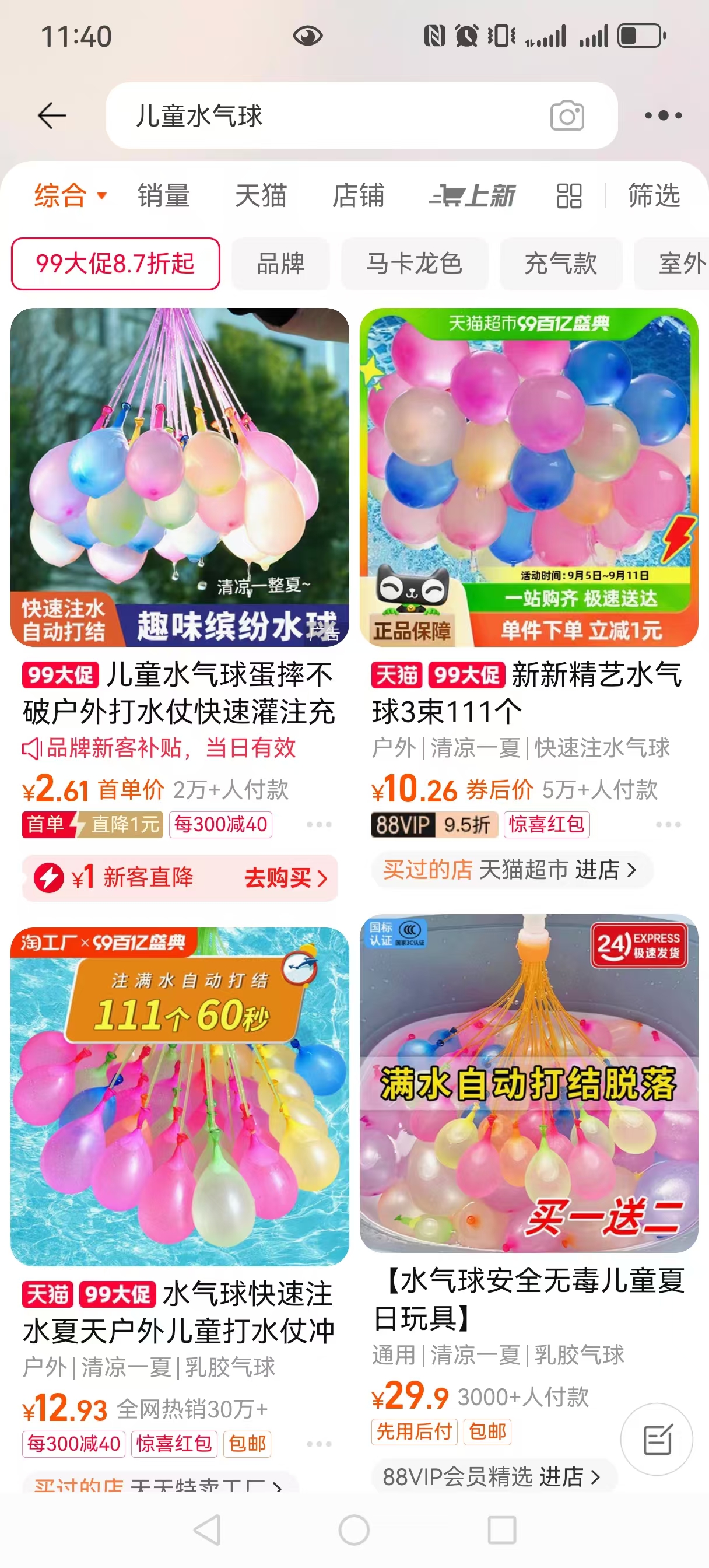Tap the search box with 儿童水气球

[329, 116]
